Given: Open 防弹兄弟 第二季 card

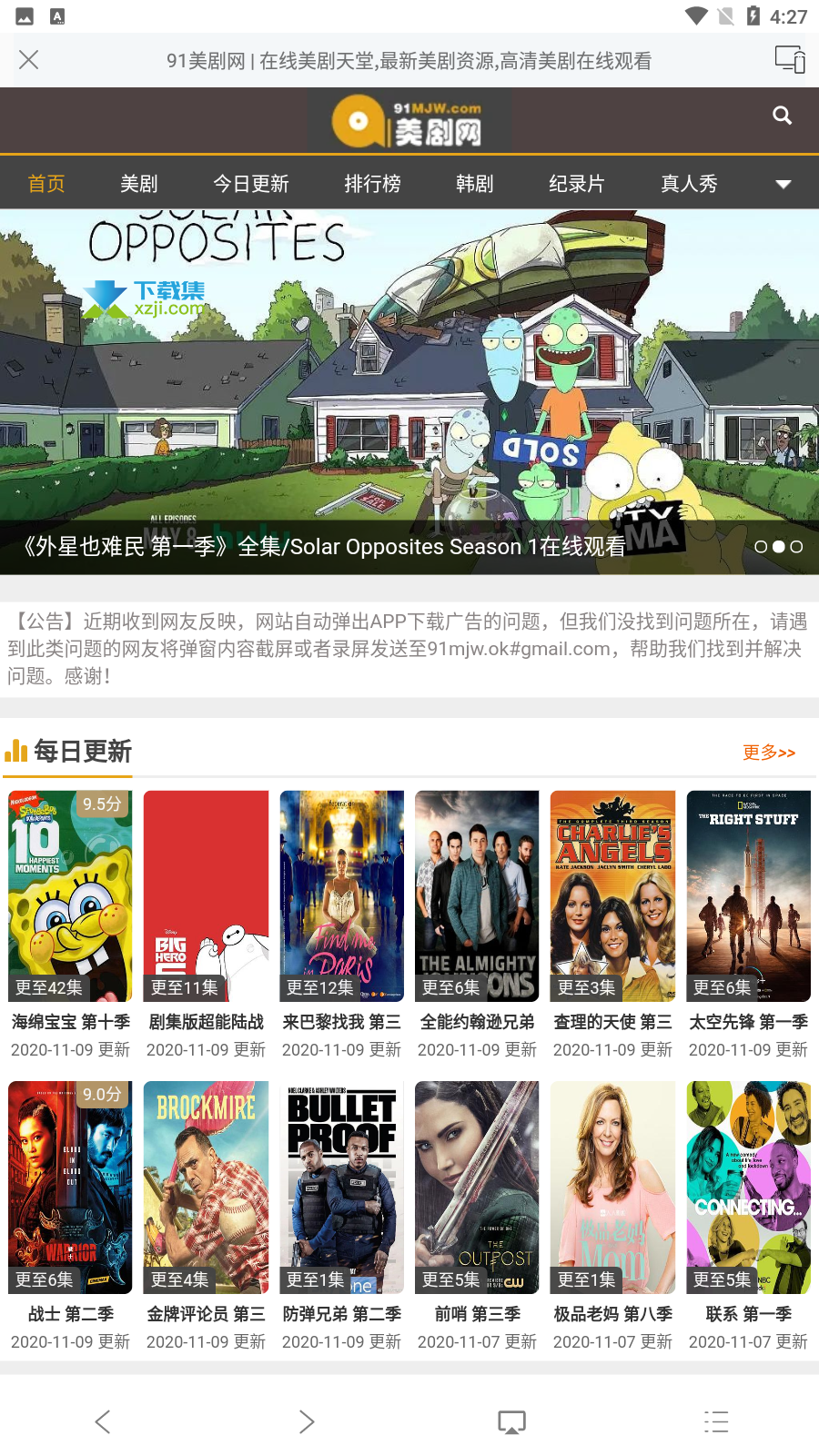Looking at the screenshot, I should click(x=342, y=1188).
